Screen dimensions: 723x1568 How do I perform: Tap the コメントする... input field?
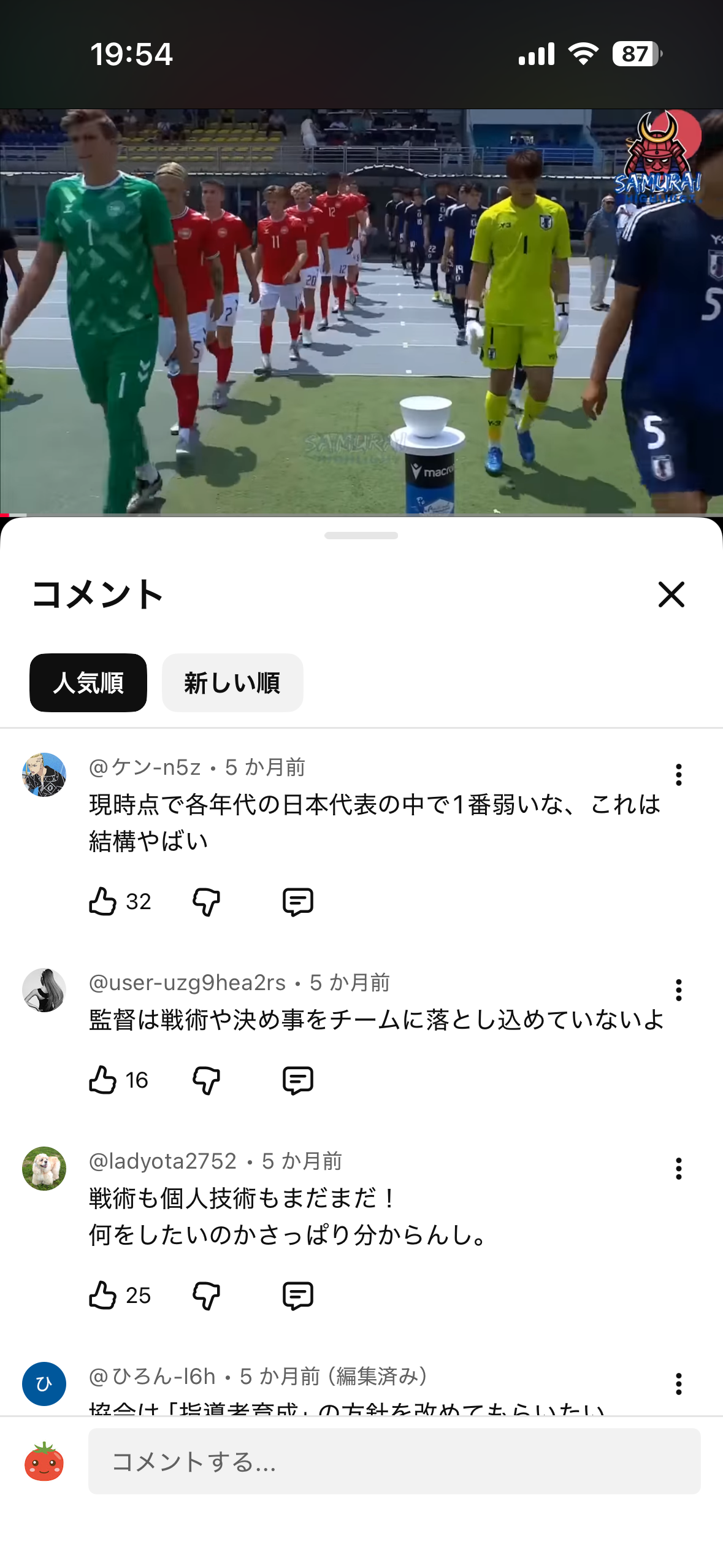394,1461
